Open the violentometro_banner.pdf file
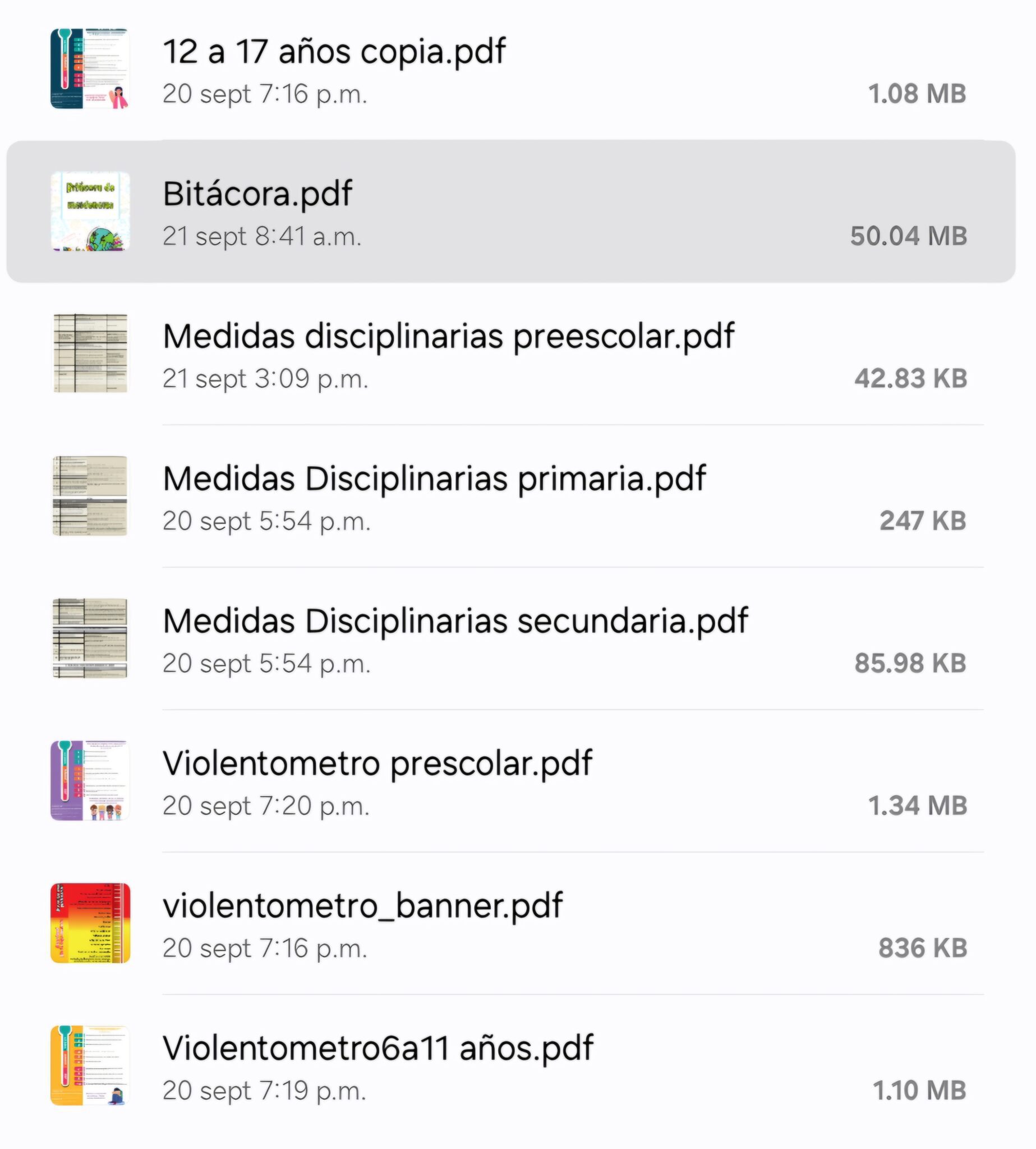This screenshot has height=1149, width=1036. pos(362,907)
